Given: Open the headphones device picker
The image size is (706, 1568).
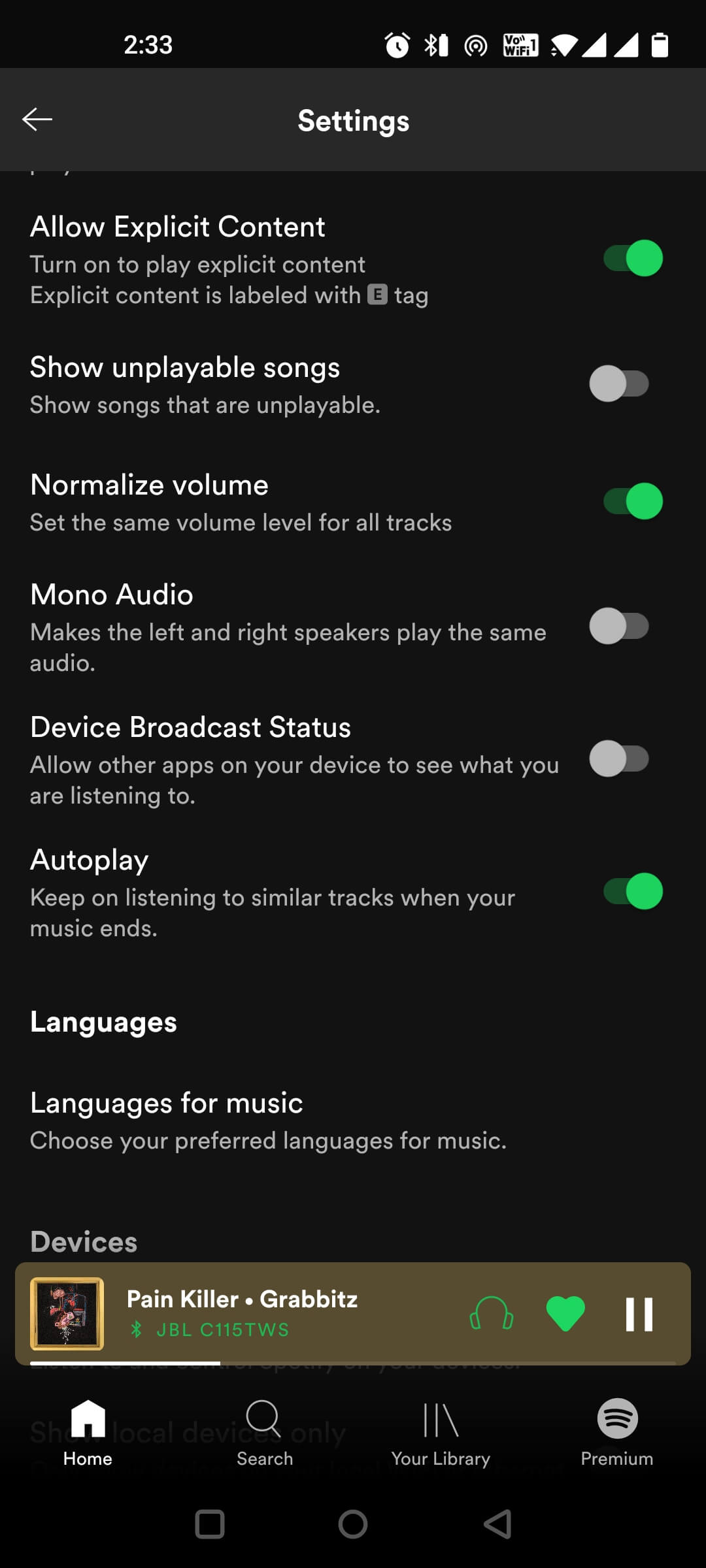Looking at the screenshot, I should tap(492, 1314).
